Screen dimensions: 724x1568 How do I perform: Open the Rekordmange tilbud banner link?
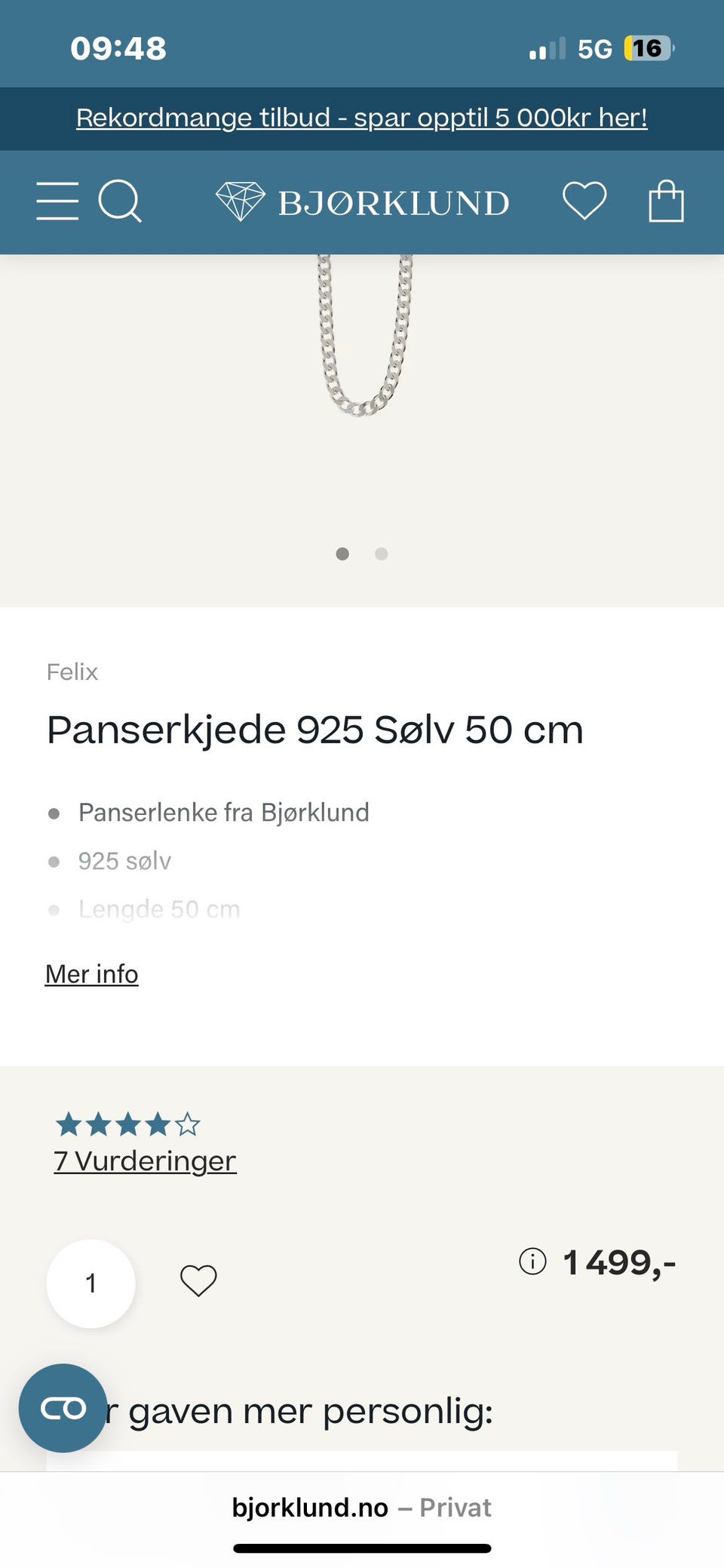point(362,118)
